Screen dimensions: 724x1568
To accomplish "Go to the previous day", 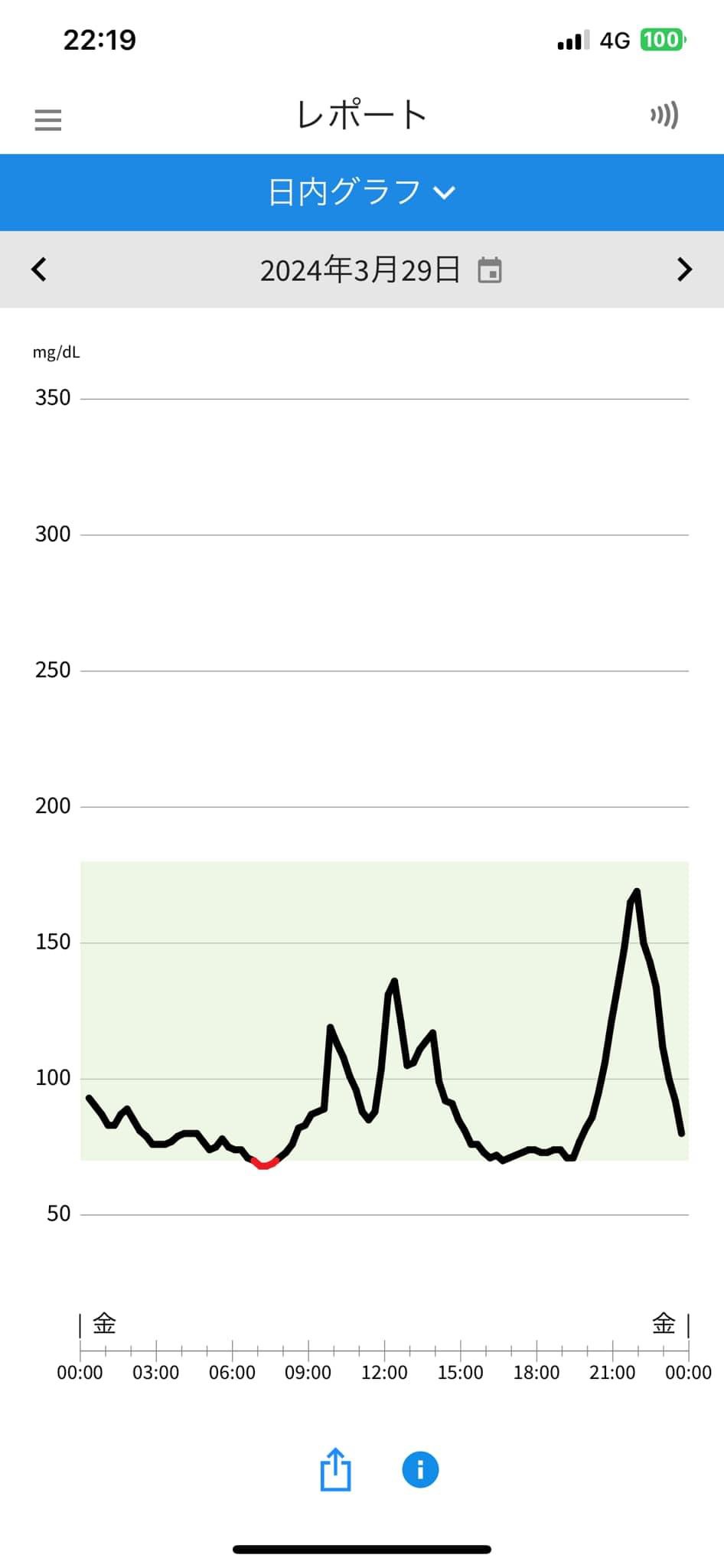I will pyautogui.click(x=39, y=269).
